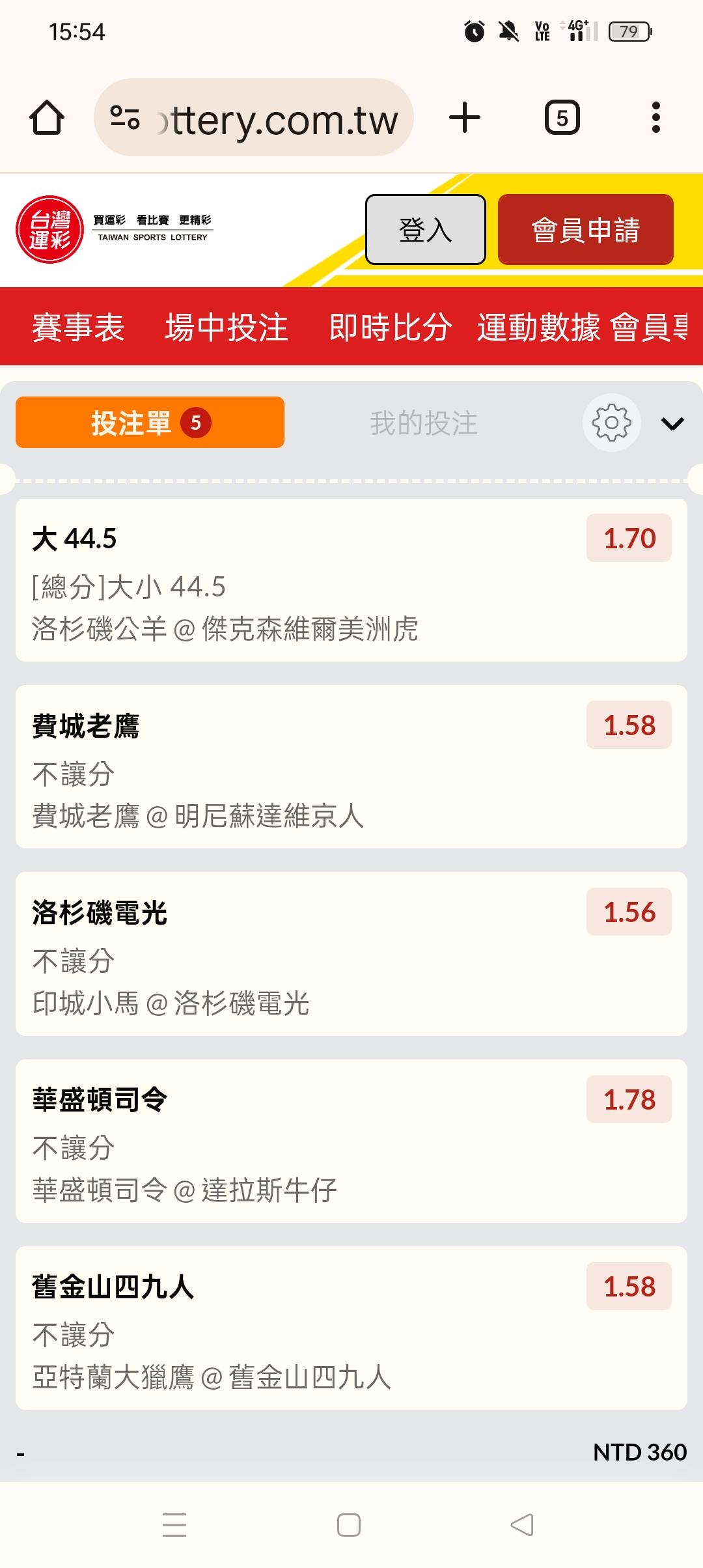
Task: Go to the browser home page
Action: pos(47,118)
